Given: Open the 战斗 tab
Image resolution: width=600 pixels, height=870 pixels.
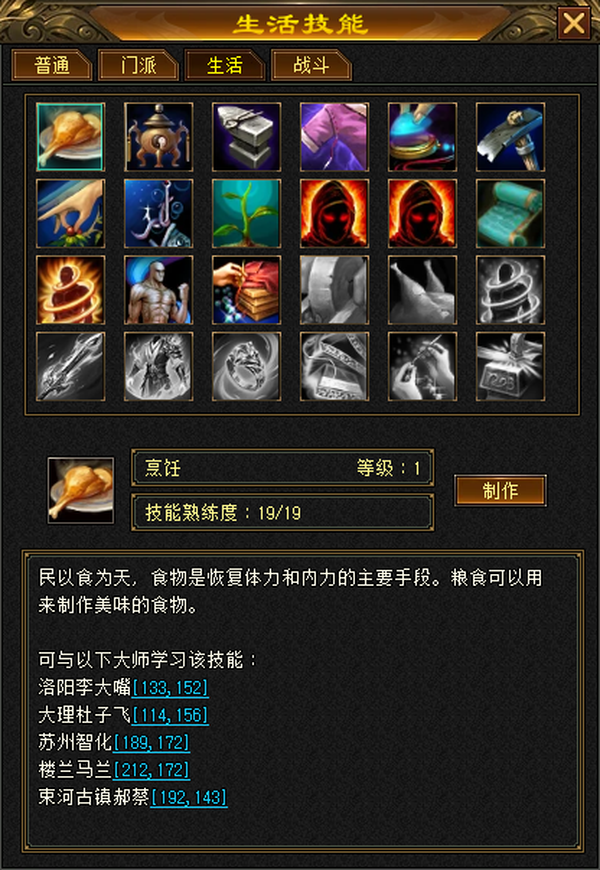Looking at the screenshot, I should (311, 65).
